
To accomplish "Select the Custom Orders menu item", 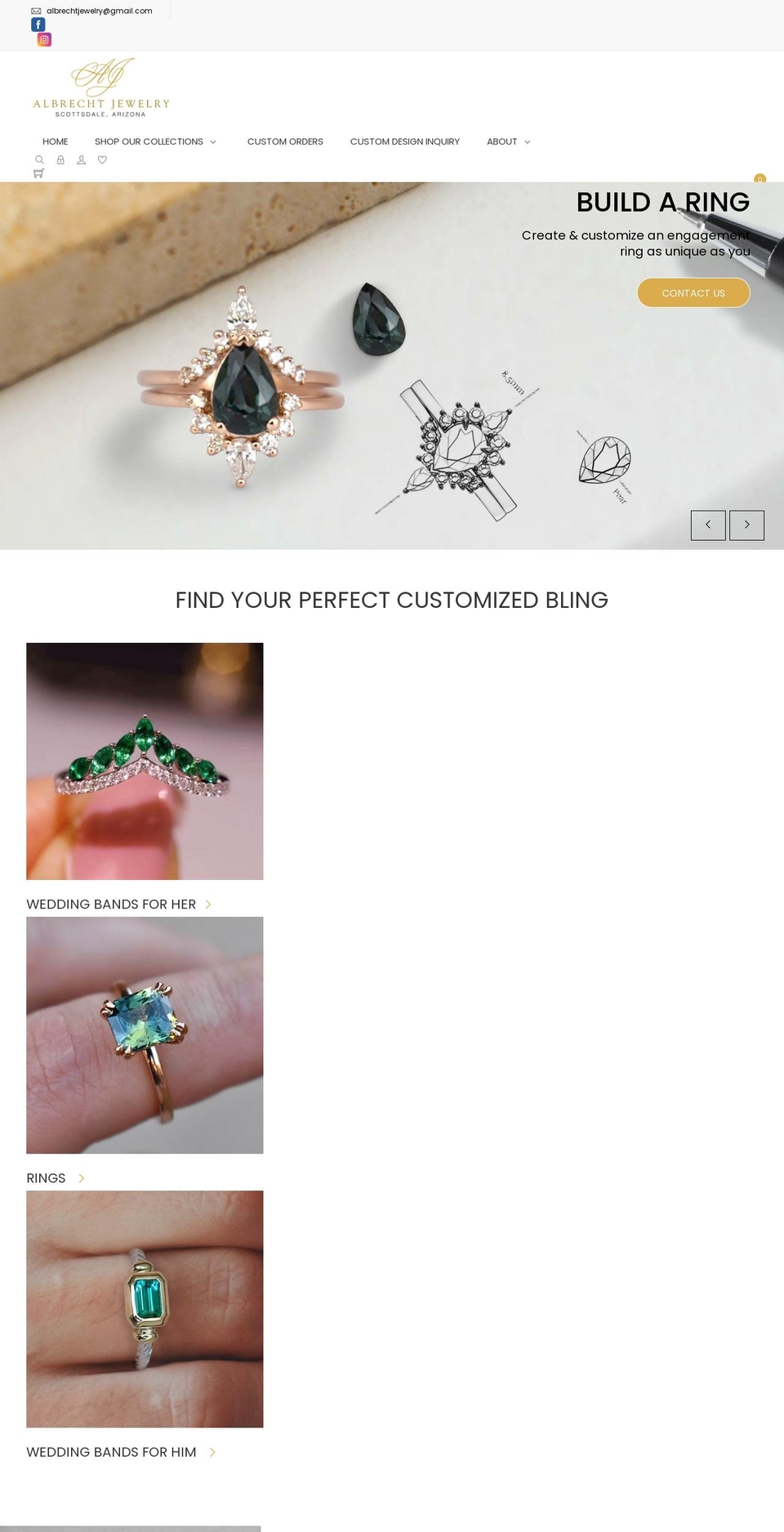I will (285, 141).
